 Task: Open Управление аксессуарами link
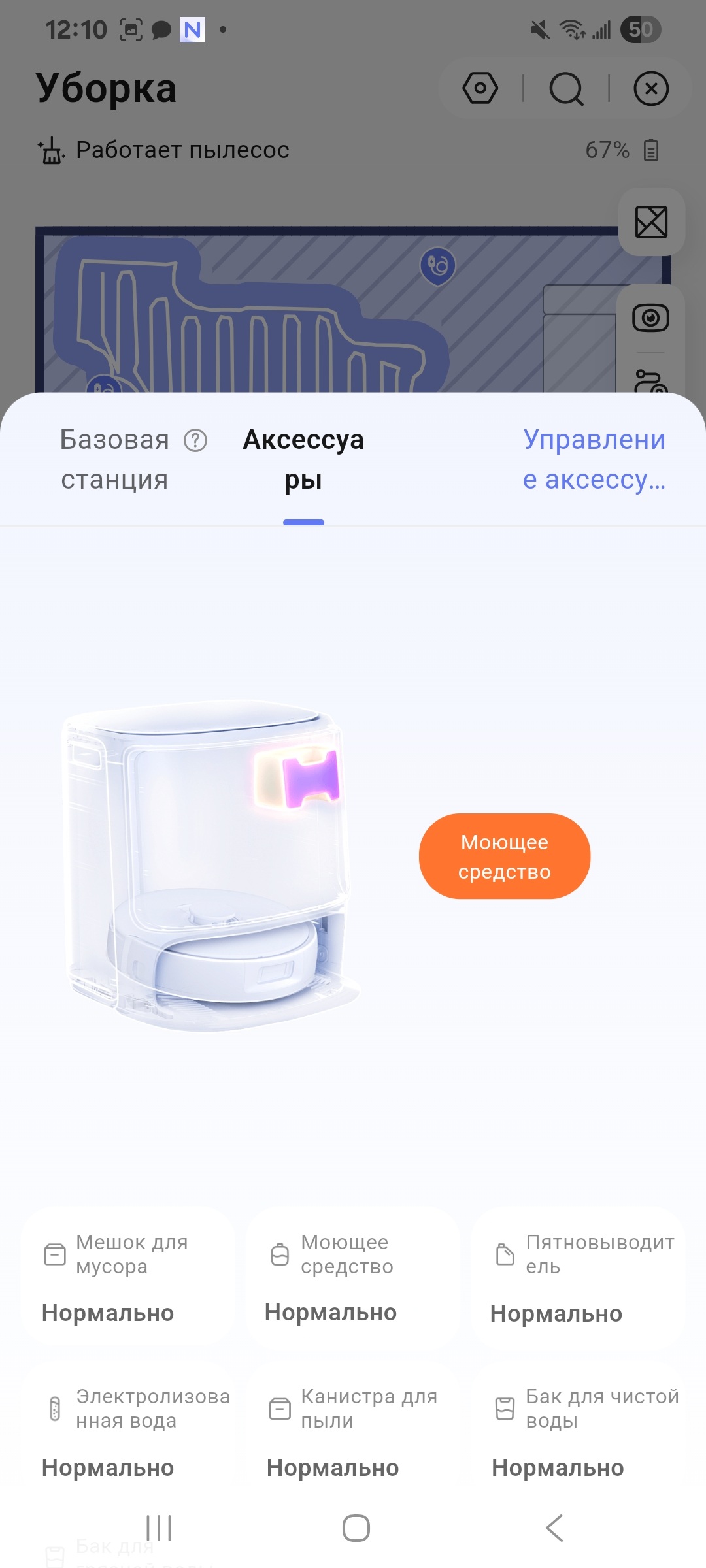[594, 459]
